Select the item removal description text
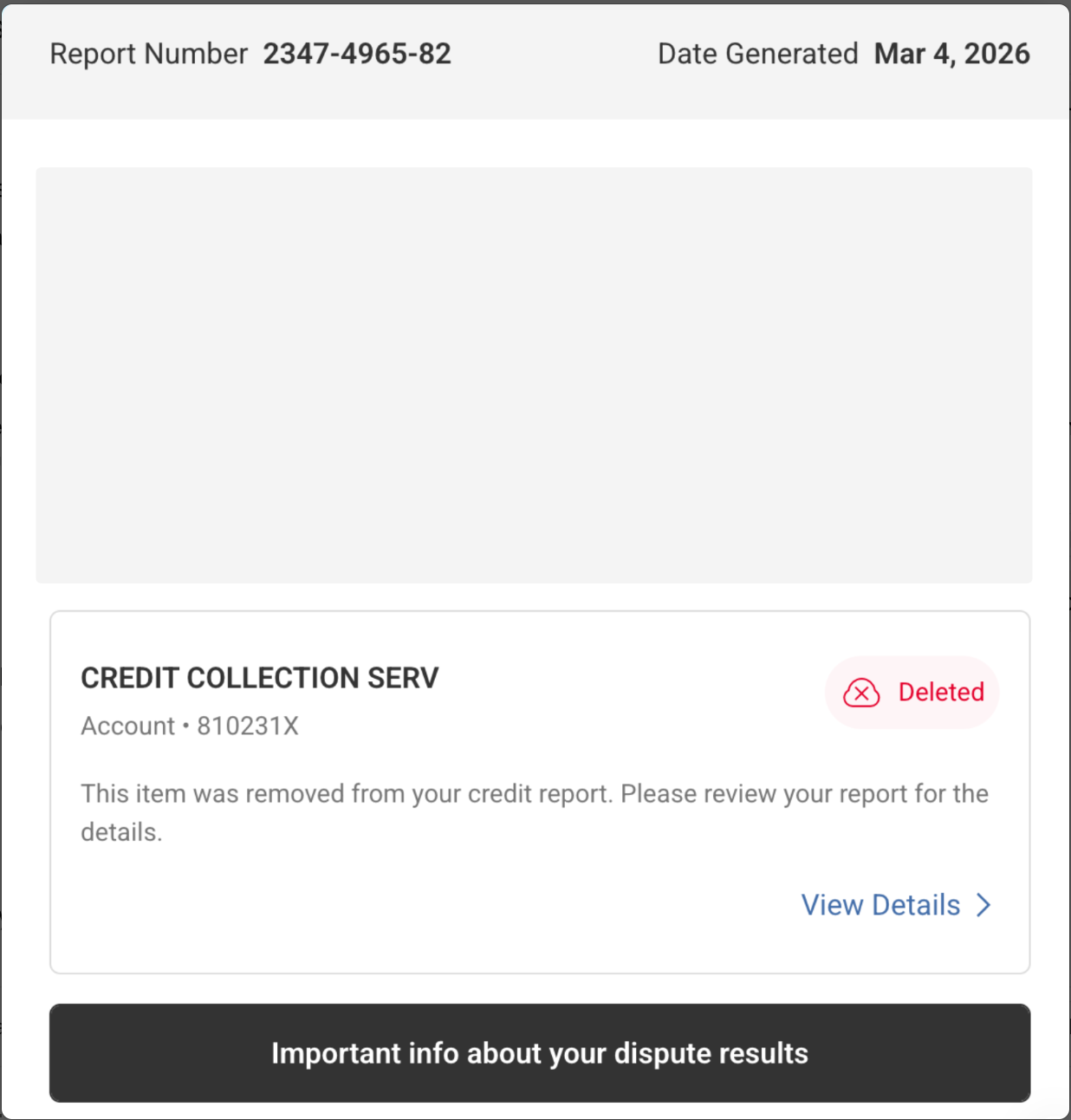The height and width of the screenshot is (1120, 1071). [534, 811]
